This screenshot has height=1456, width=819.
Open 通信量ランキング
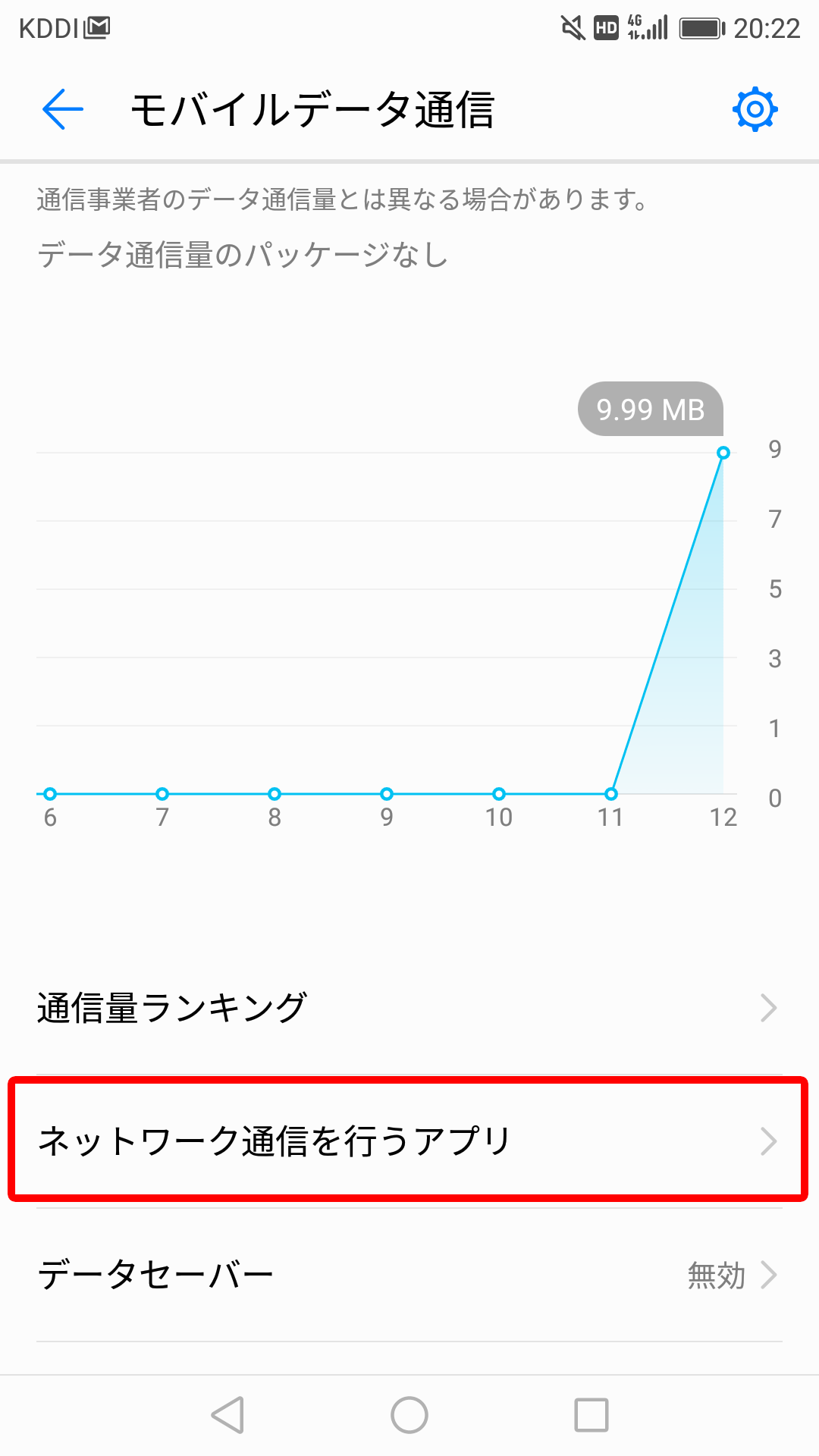coord(409,1008)
